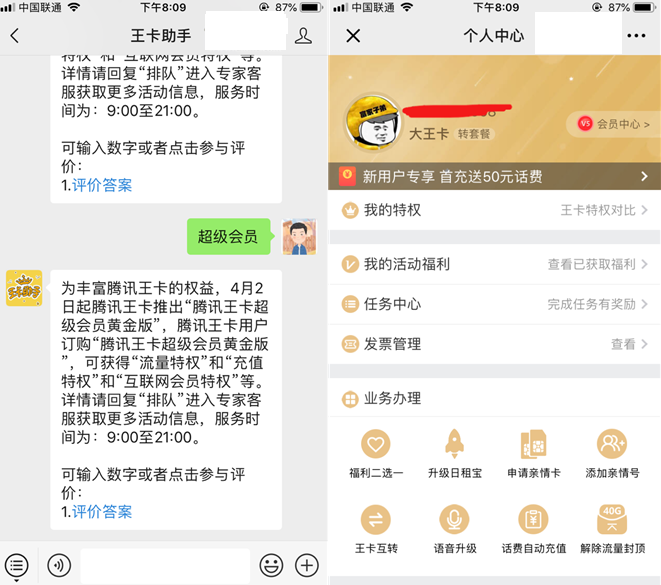Switch to voice input in the chat

tap(59, 565)
